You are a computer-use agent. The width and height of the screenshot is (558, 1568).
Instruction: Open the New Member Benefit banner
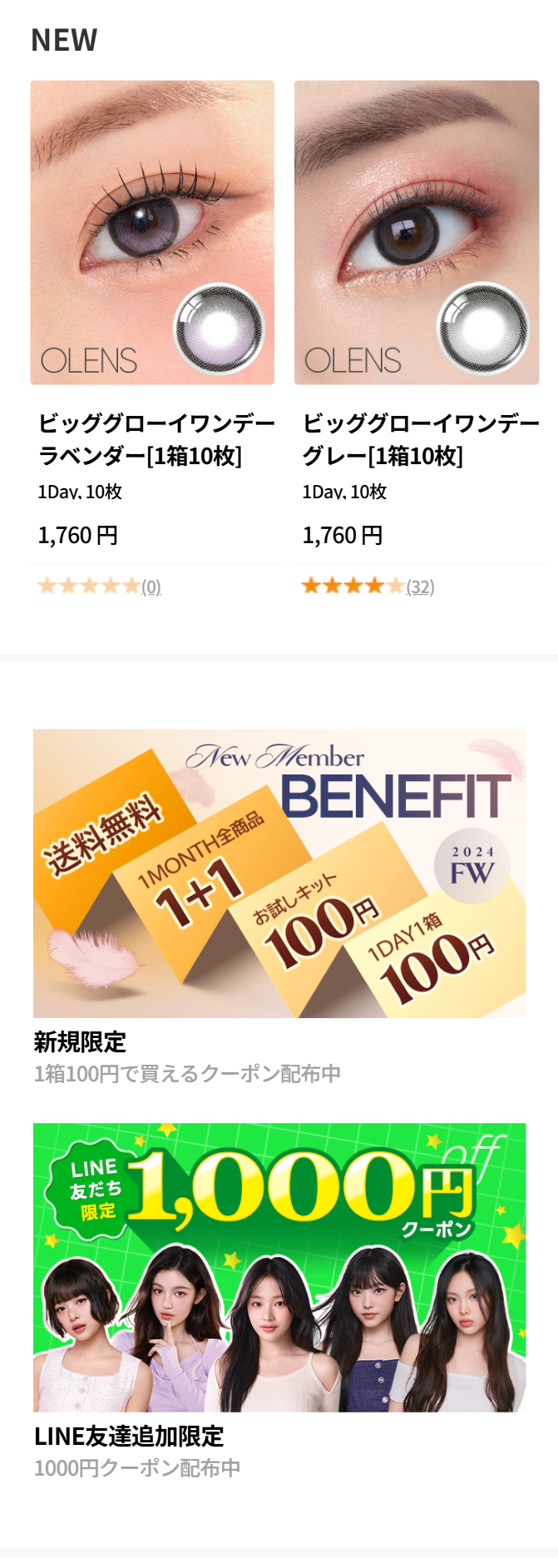pyautogui.click(x=279, y=873)
